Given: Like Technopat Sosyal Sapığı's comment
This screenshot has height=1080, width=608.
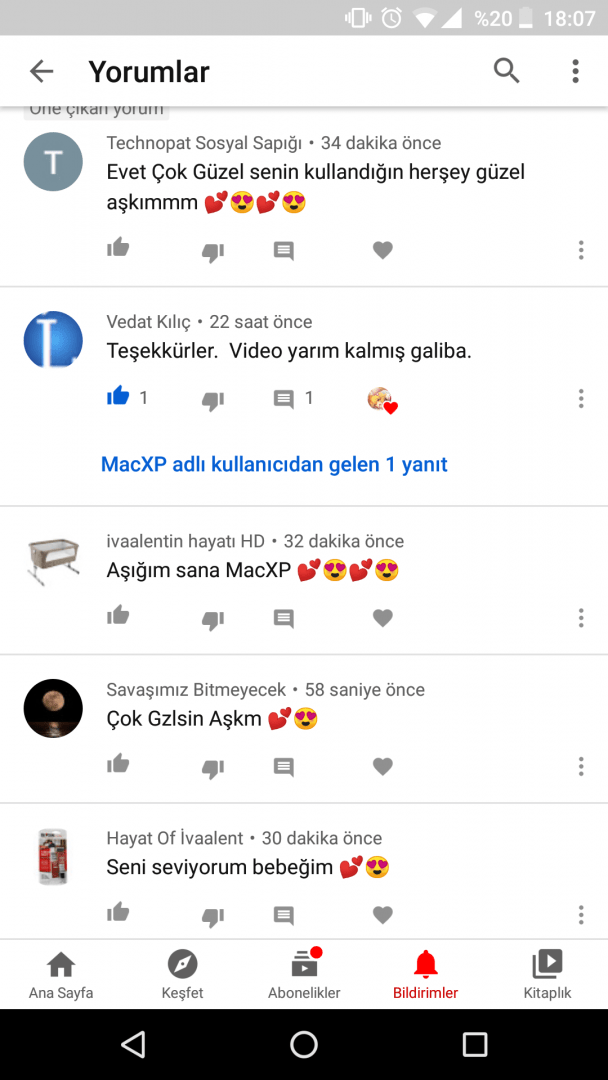Looking at the screenshot, I should [x=118, y=249].
